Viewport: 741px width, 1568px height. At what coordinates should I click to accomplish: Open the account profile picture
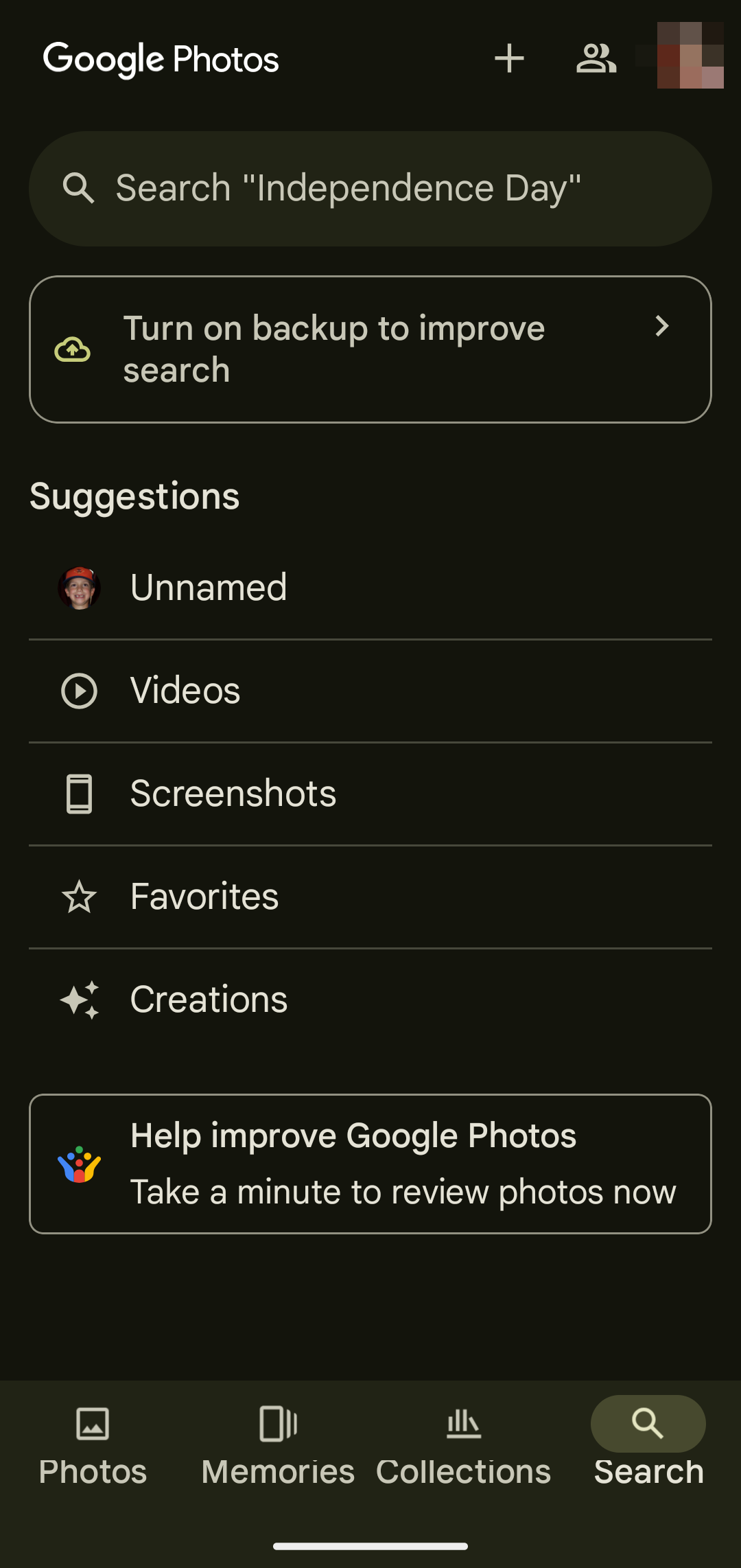point(690,56)
